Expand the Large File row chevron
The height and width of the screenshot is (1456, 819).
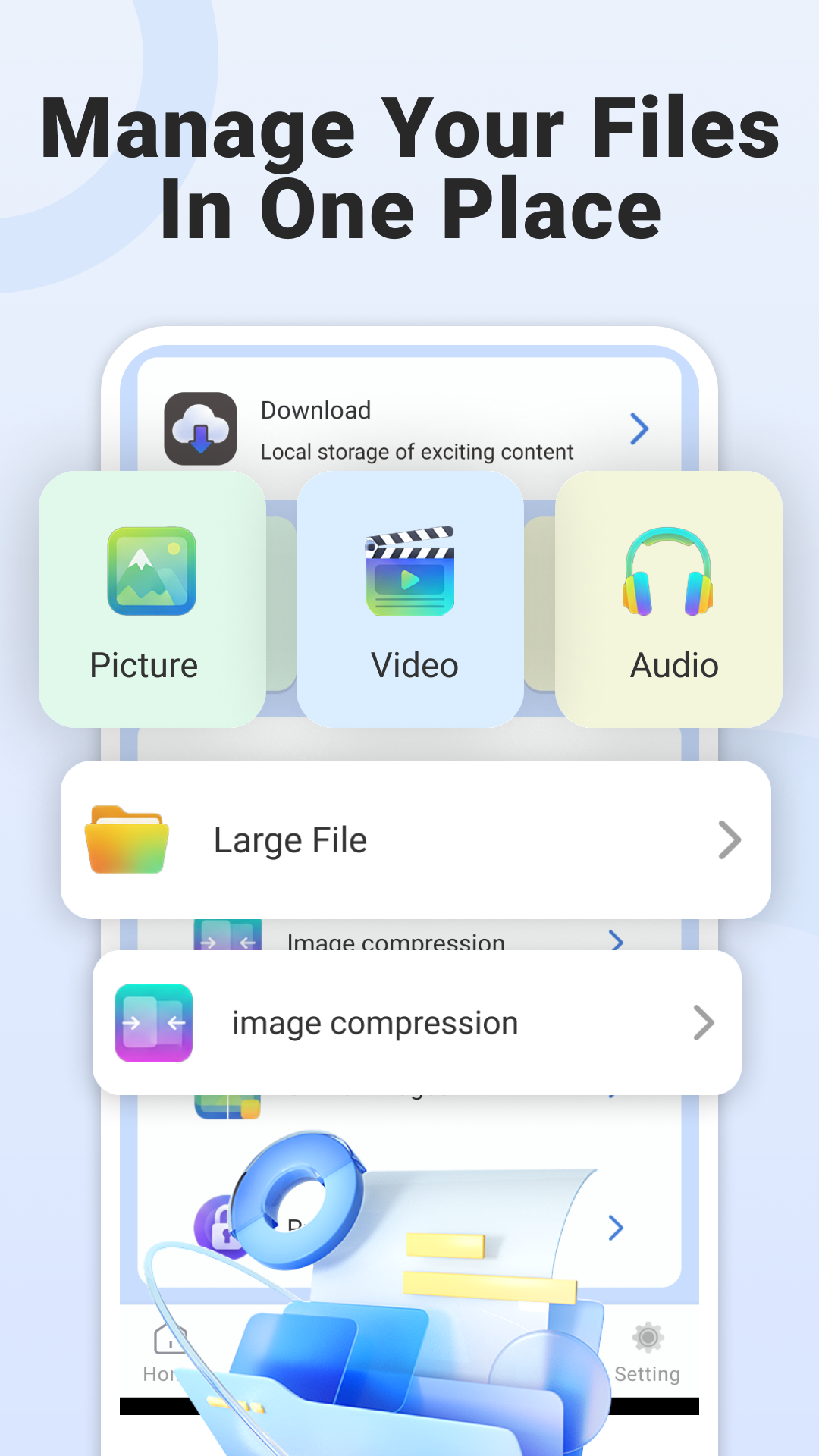point(730,839)
